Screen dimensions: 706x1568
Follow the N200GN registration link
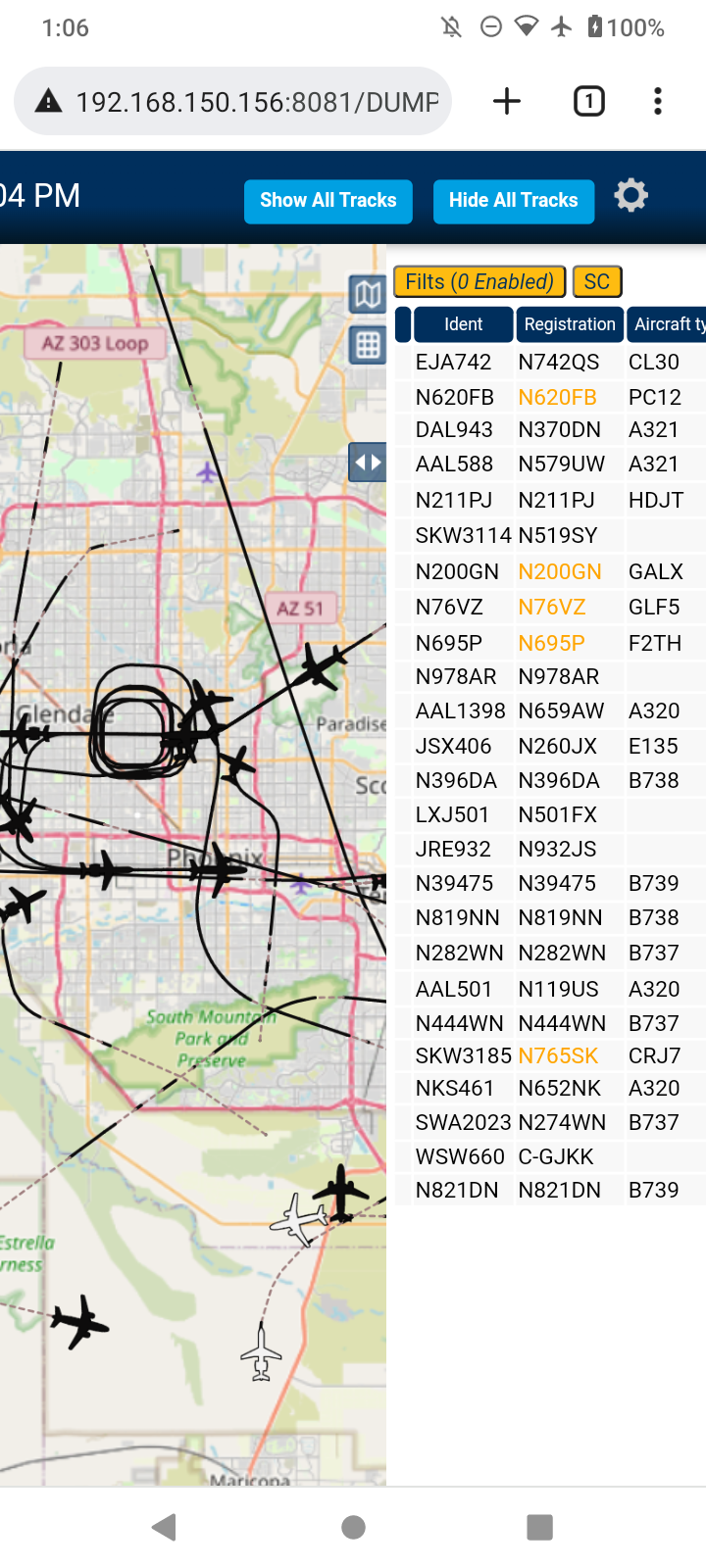click(559, 571)
